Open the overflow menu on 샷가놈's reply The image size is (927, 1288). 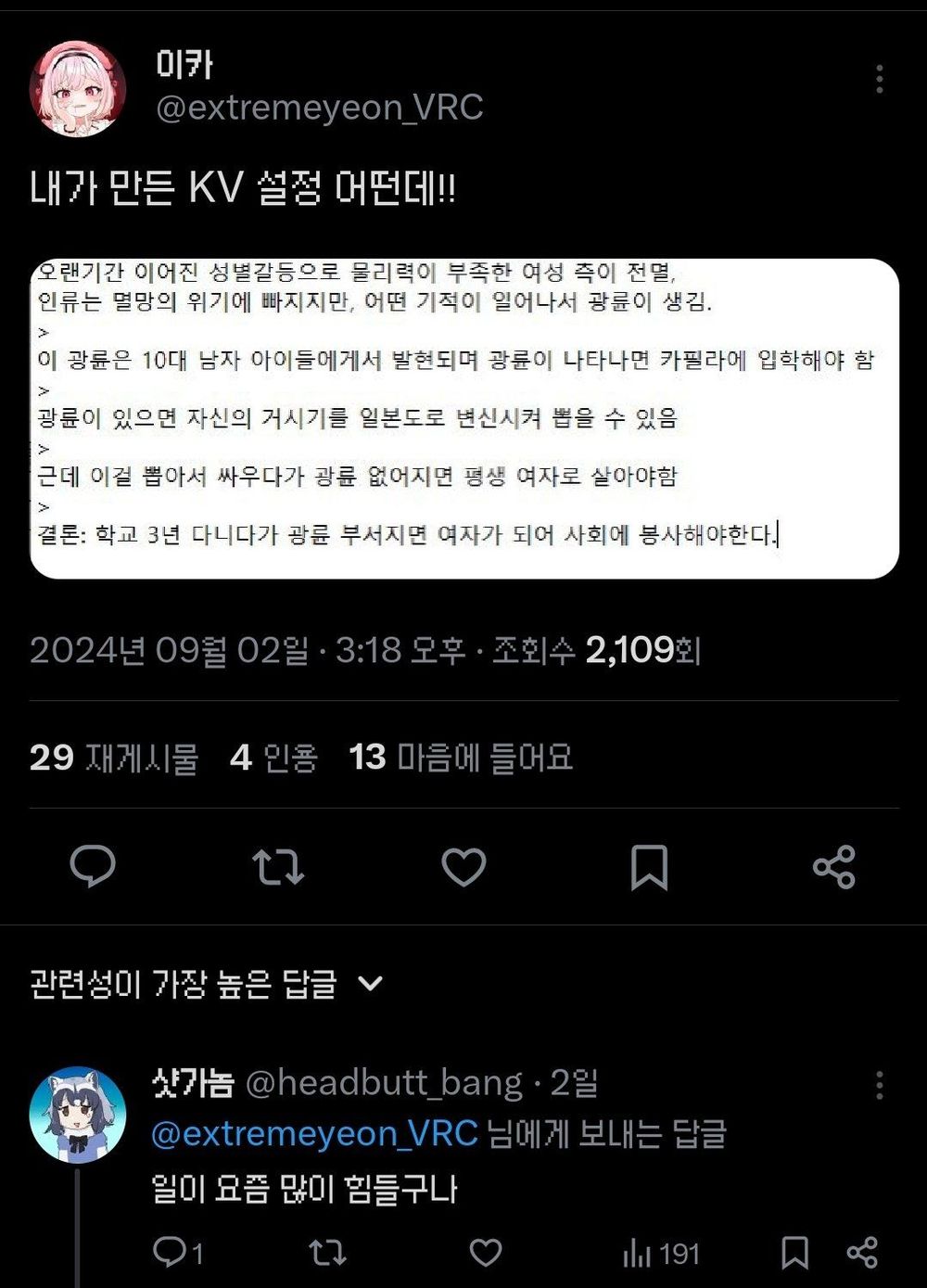click(x=879, y=1085)
